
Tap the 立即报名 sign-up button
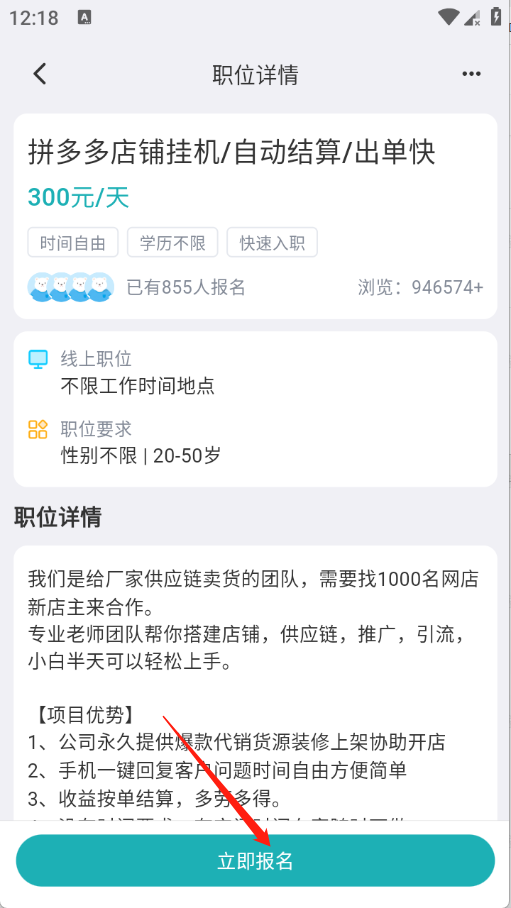tap(255, 861)
